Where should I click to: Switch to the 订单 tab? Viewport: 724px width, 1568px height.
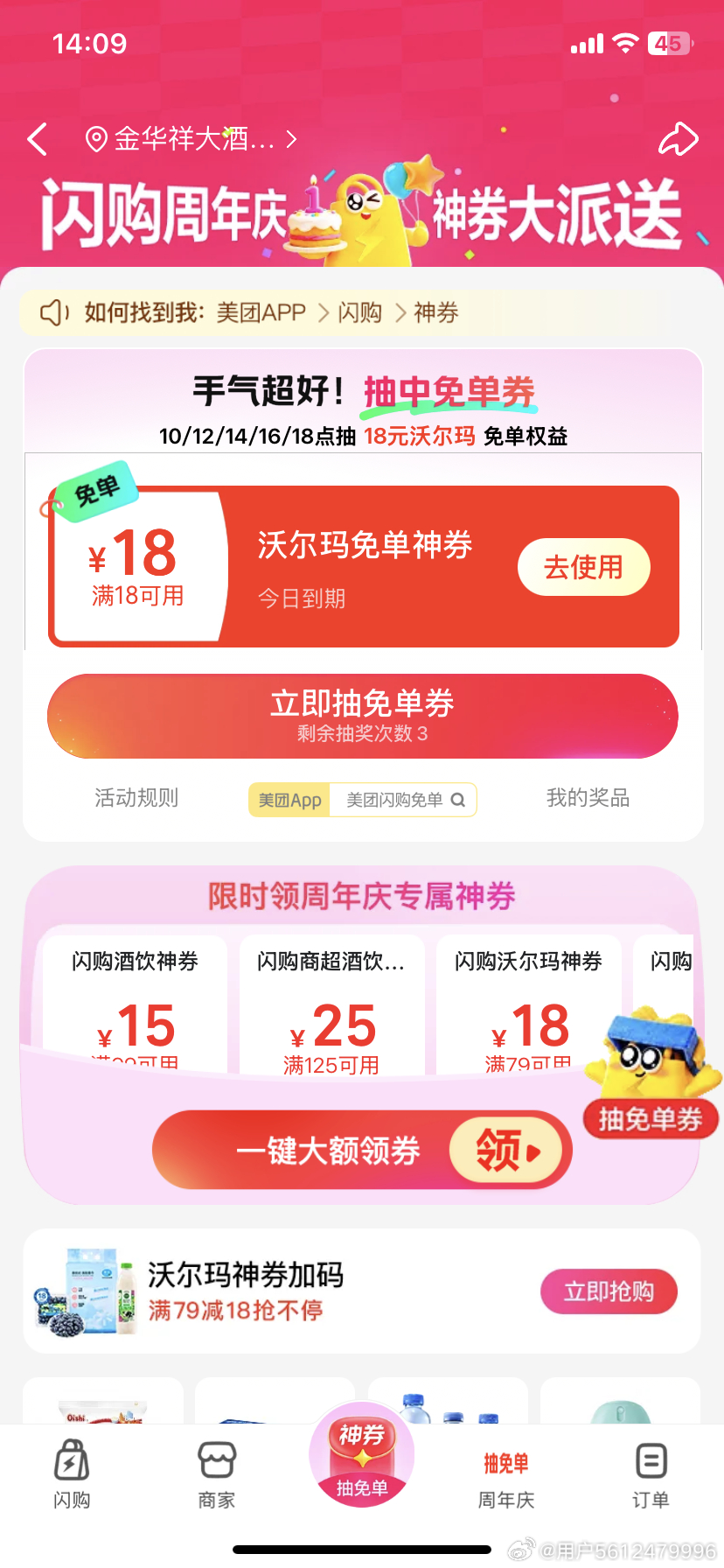click(x=651, y=1474)
